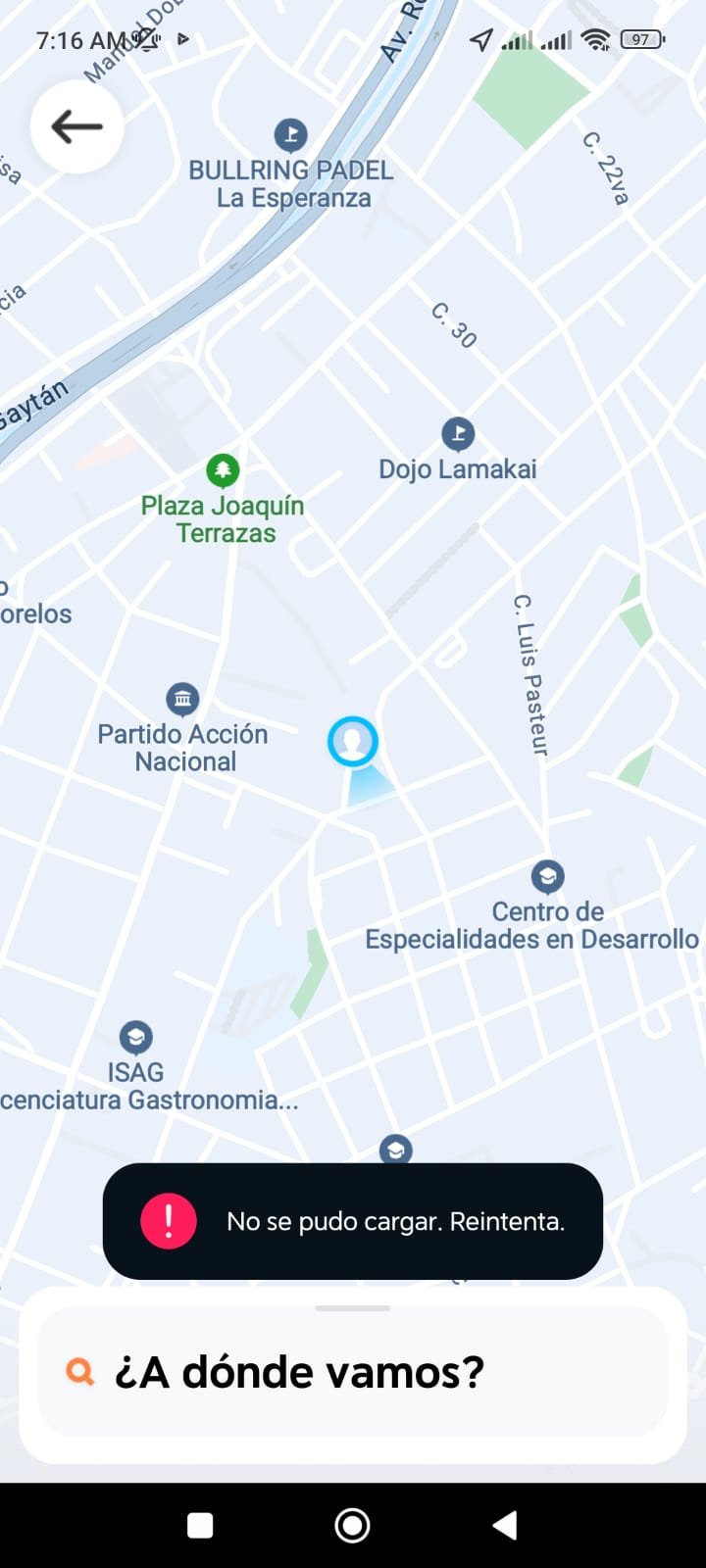
Task: Open recent apps with the square button
Action: pyautogui.click(x=200, y=1525)
